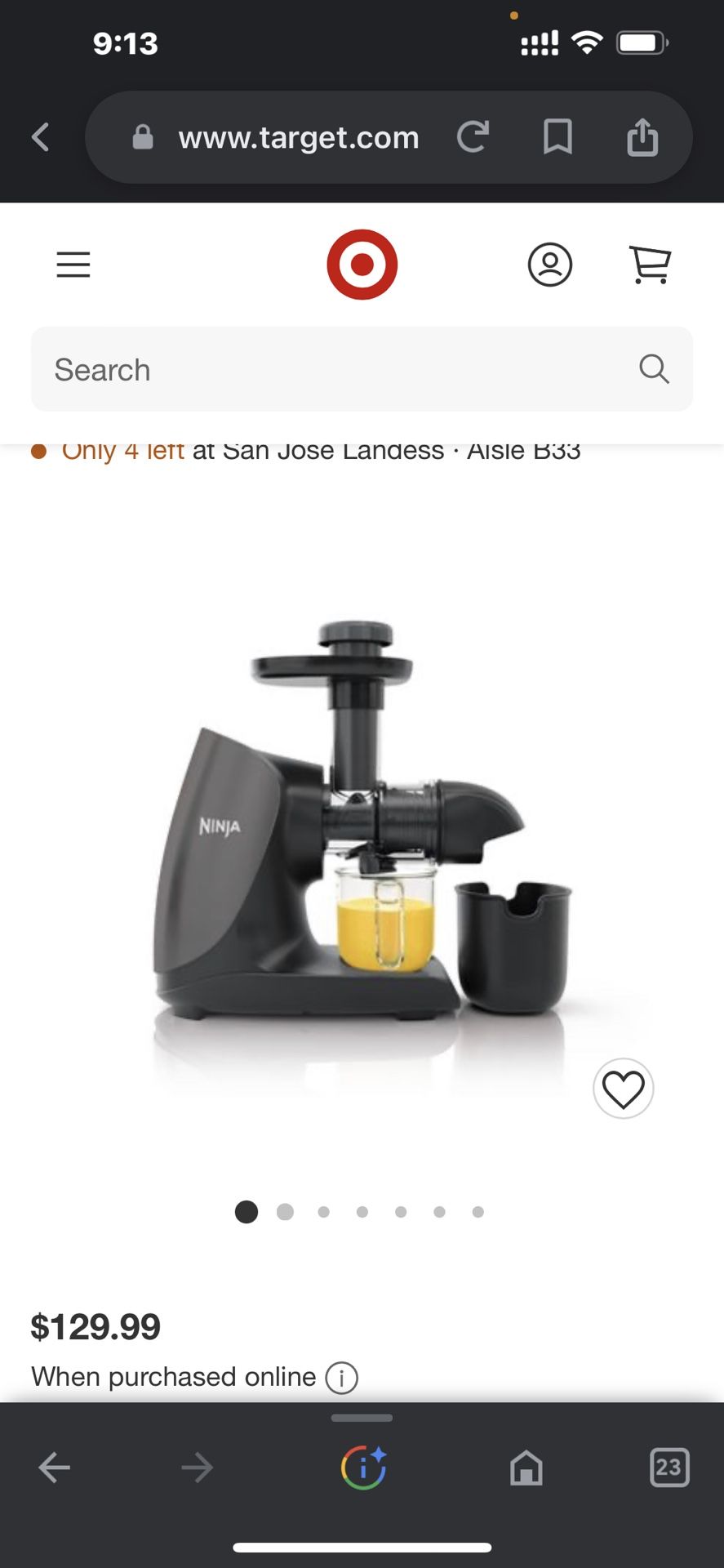The width and height of the screenshot is (724, 1568).
Task: Go to Target home via bullseye logo
Action: click(362, 265)
